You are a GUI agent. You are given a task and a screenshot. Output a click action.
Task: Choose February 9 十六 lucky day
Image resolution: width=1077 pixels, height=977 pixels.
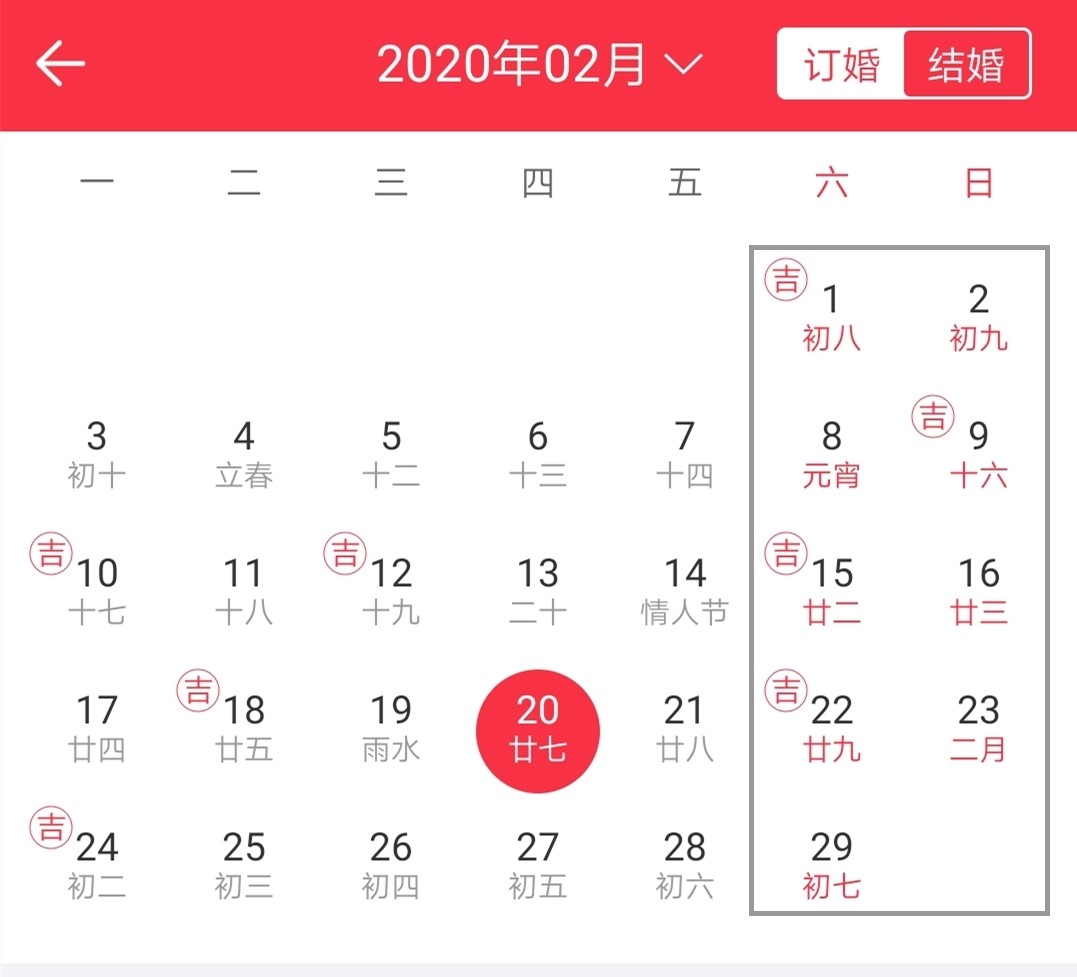(978, 453)
